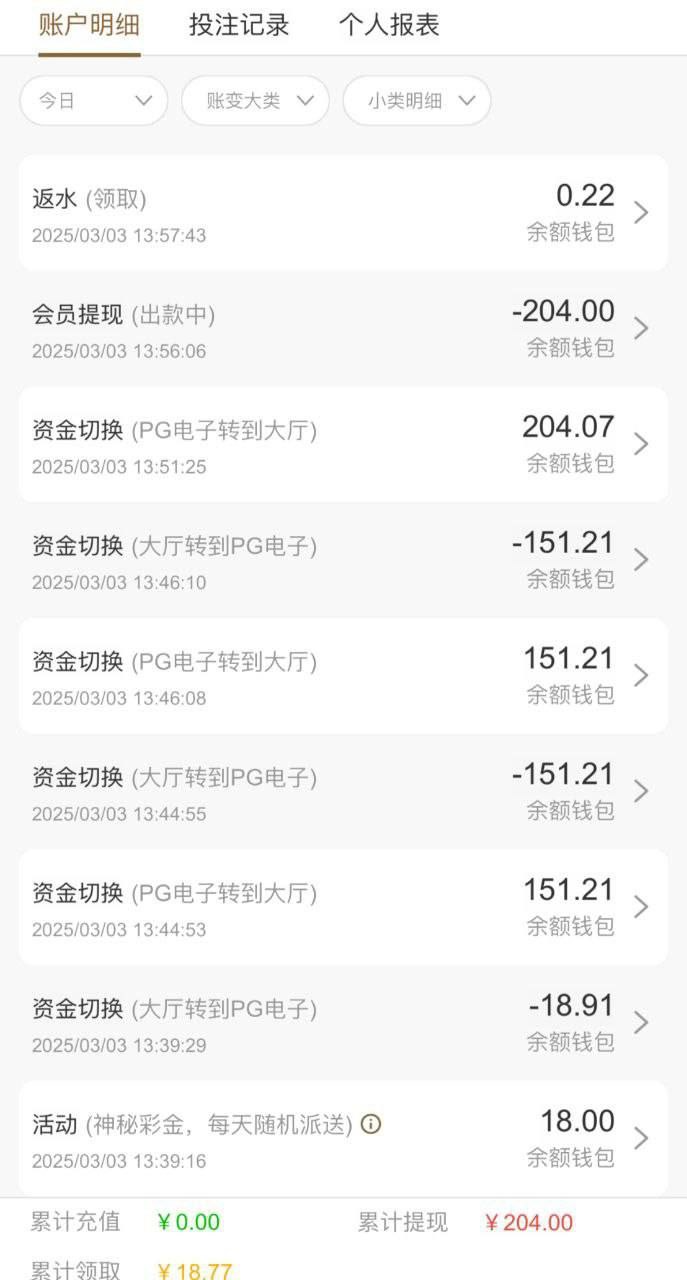
Task: Open the 151.21 transfer at 13:46:08
Action: [343, 675]
